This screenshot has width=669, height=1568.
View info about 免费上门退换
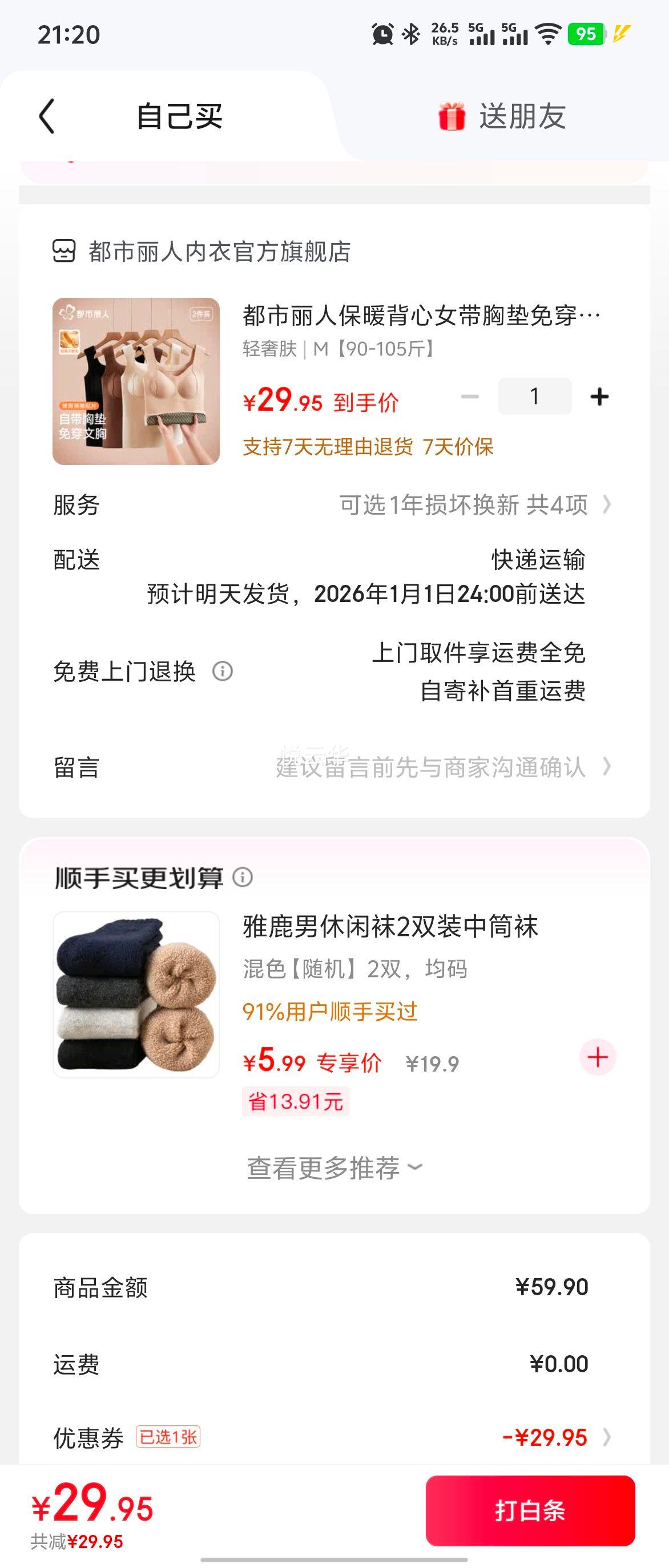tap(222, 672)
